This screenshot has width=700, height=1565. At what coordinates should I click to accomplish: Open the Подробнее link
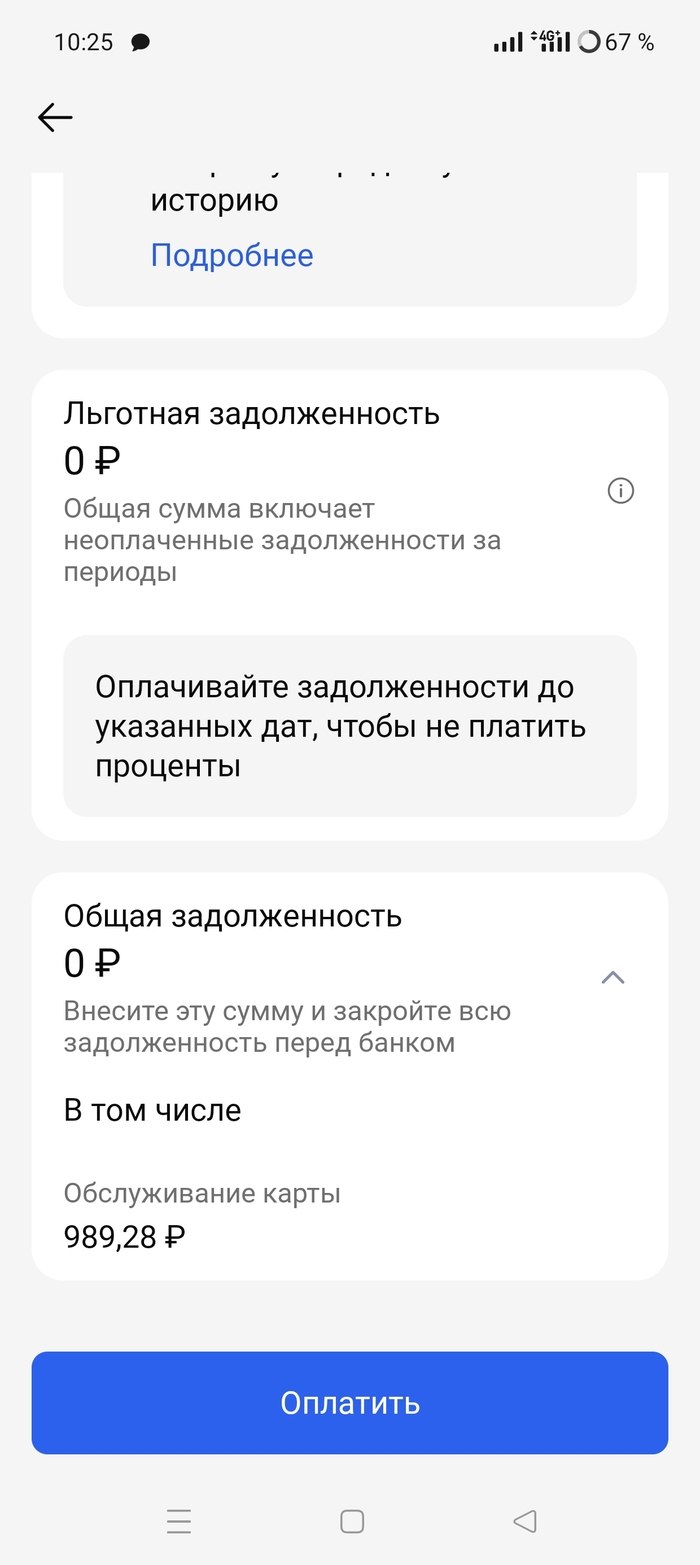[x=232, y=256]
